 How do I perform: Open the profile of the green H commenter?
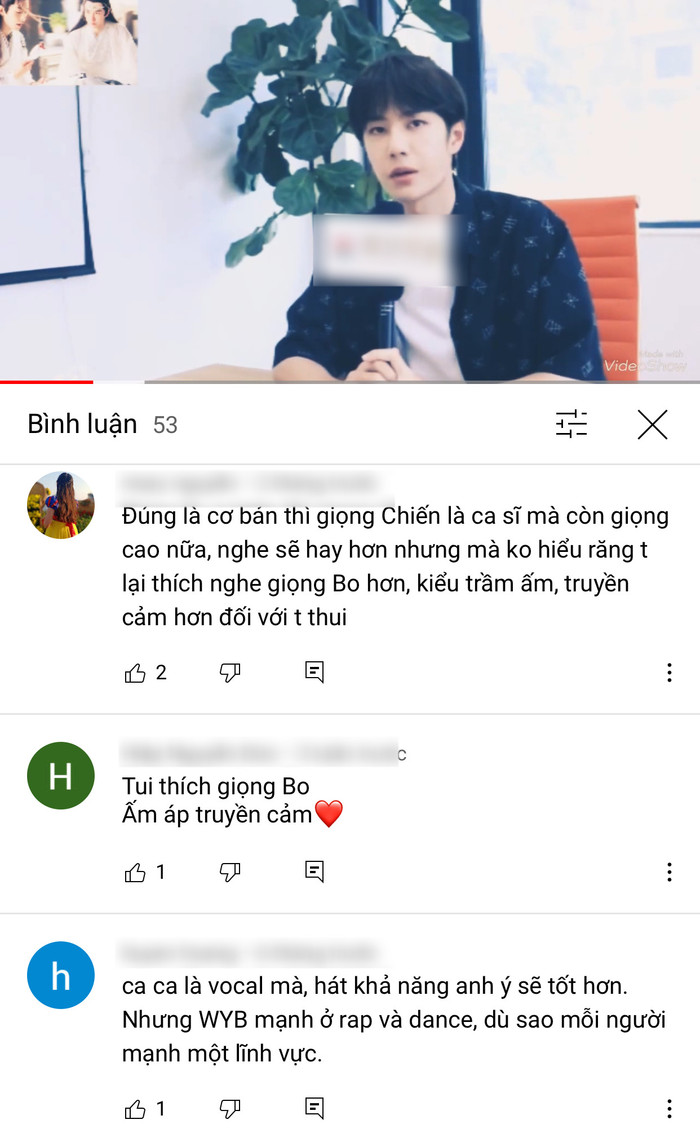point(61,776)
